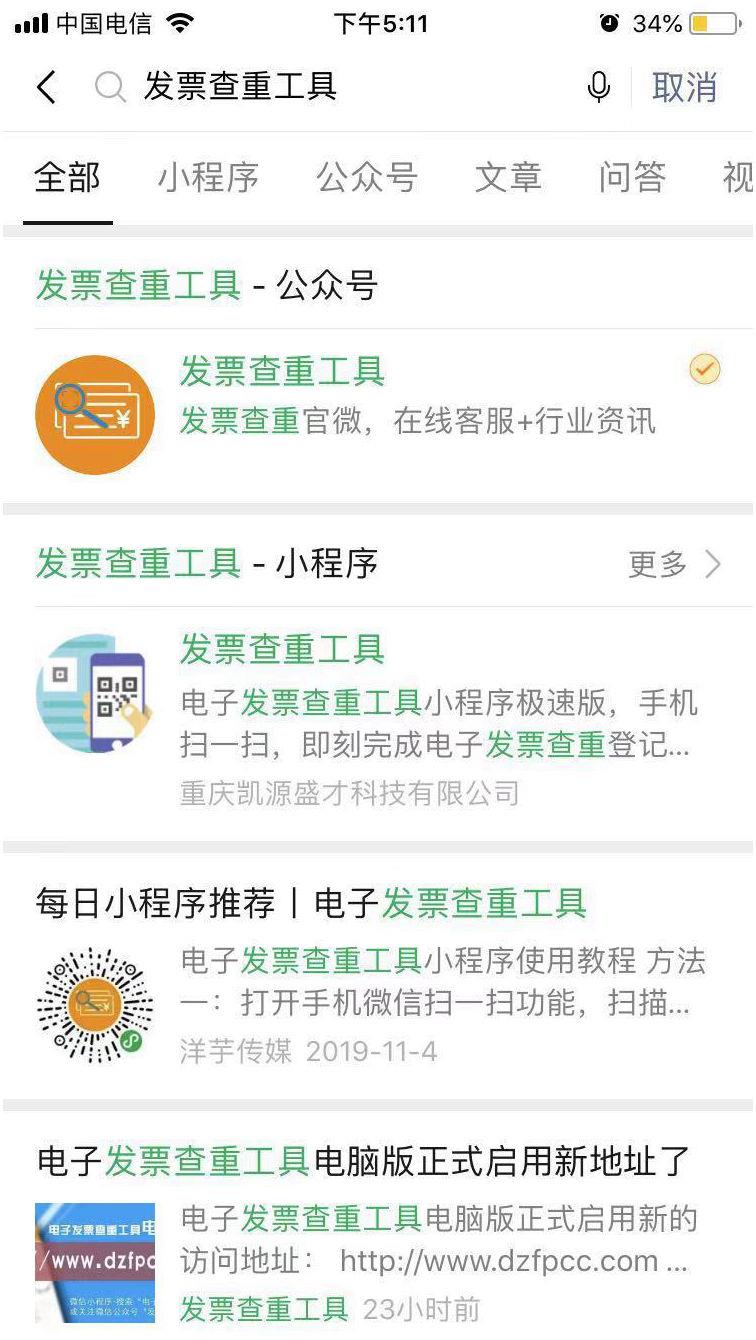Show 更多 mini program results

pyautogui.click(x=673, y=565)
